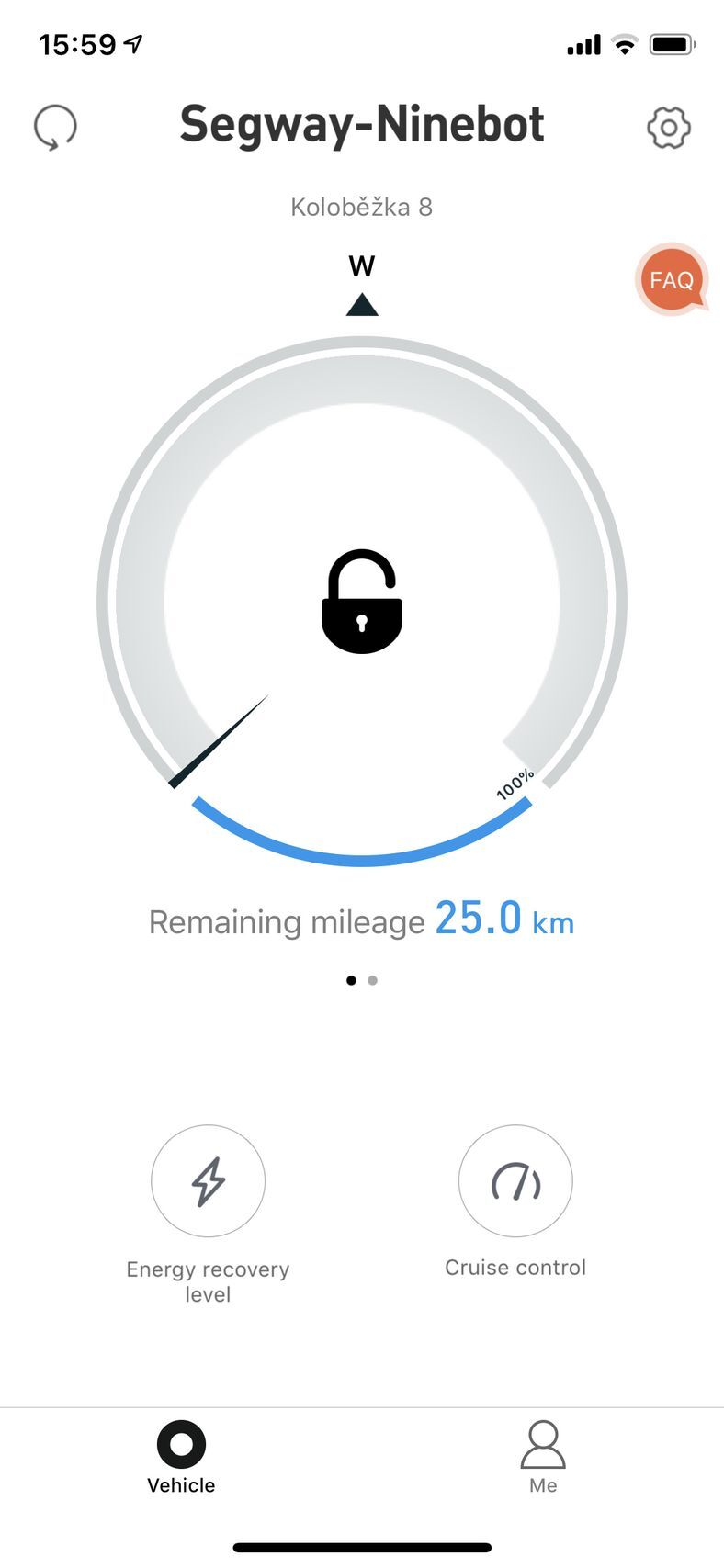Tap the refresh icon
This screenshot has height=1568, width=724.
coord(55,127)
